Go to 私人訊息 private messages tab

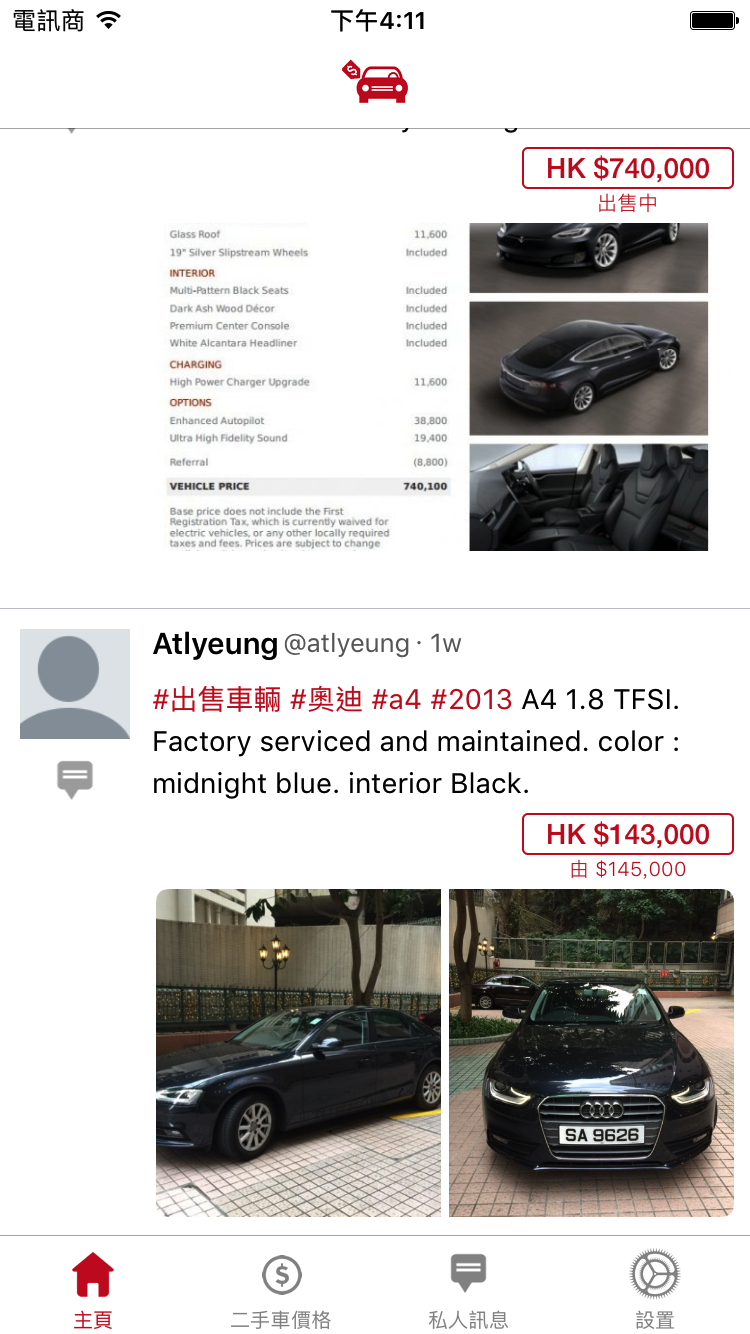pos(468,1288)
